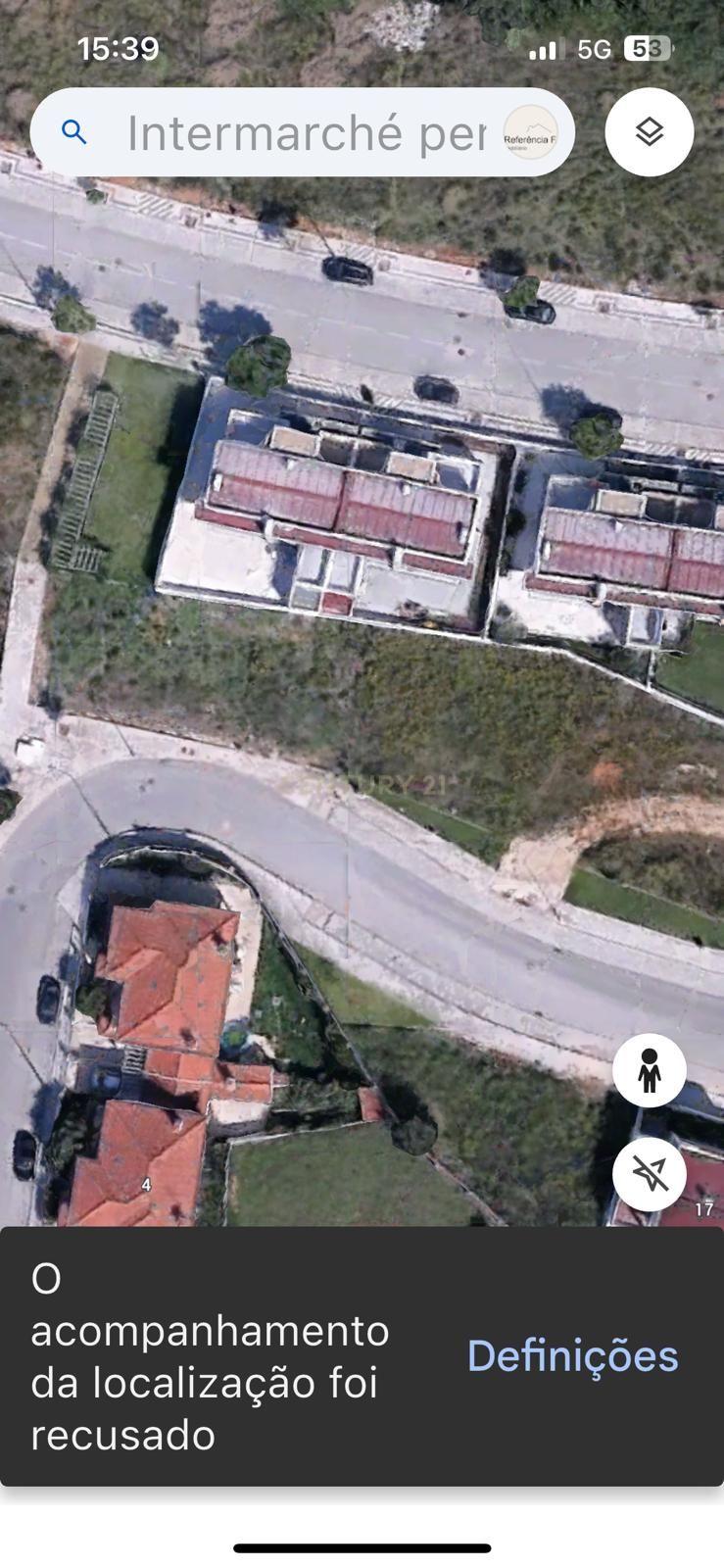Tap the clock showing 15:39
Viewport: 724px width, 1568px height.
click(x=118, y=45)
